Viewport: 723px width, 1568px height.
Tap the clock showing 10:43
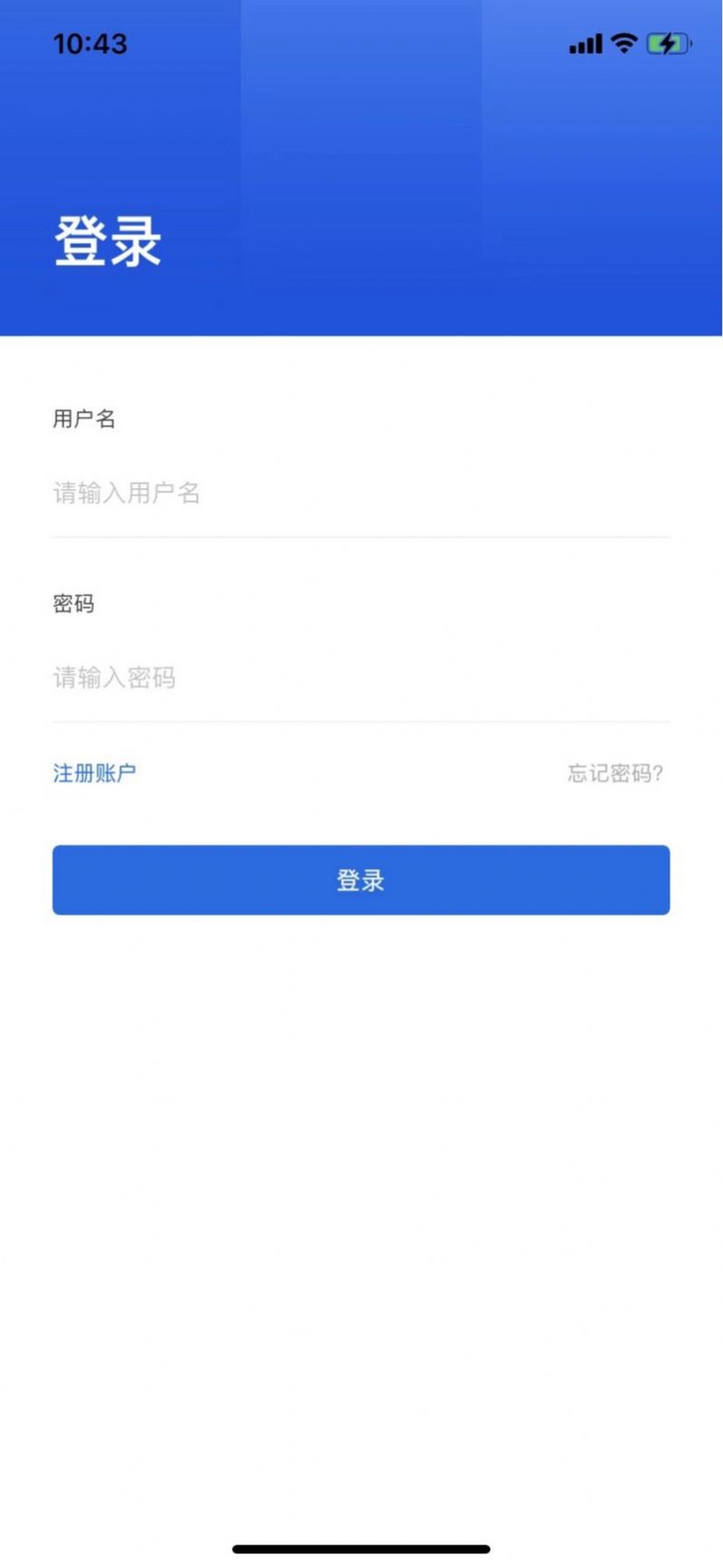point(91,43)
